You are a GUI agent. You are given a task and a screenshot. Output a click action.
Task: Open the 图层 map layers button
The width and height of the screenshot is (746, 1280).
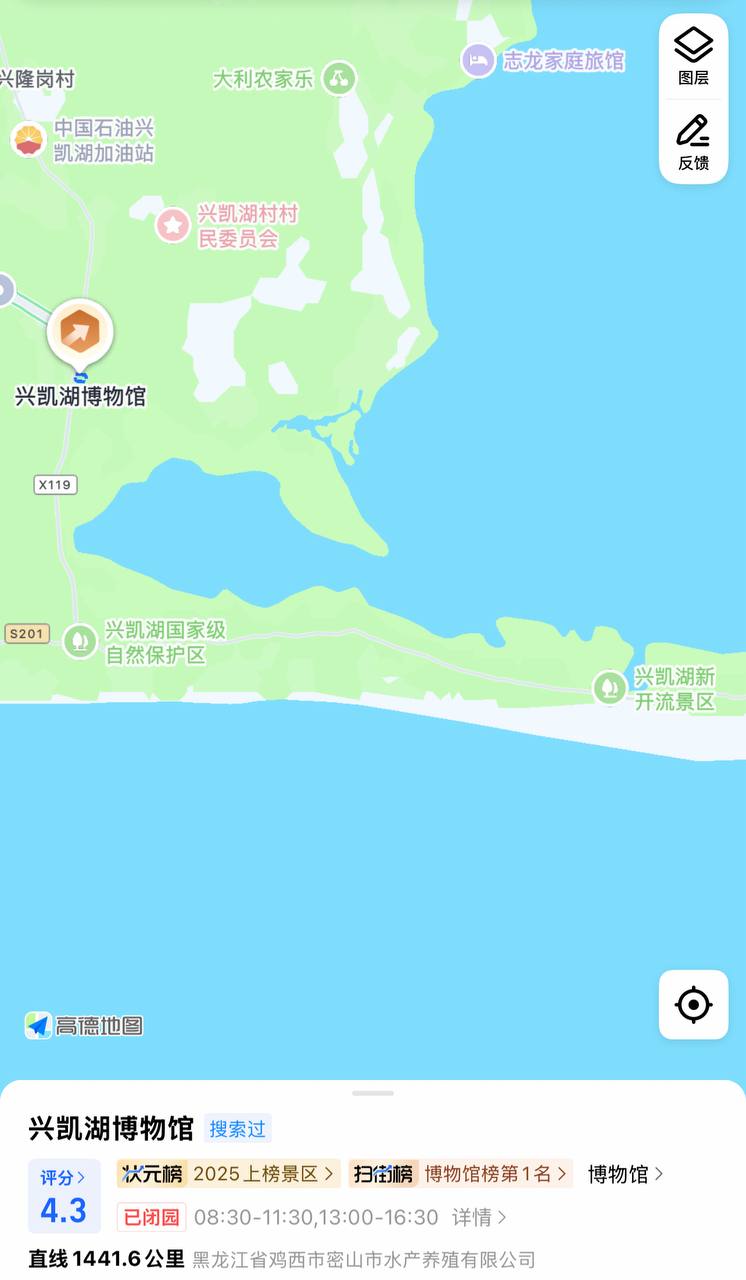click(693, 56)
